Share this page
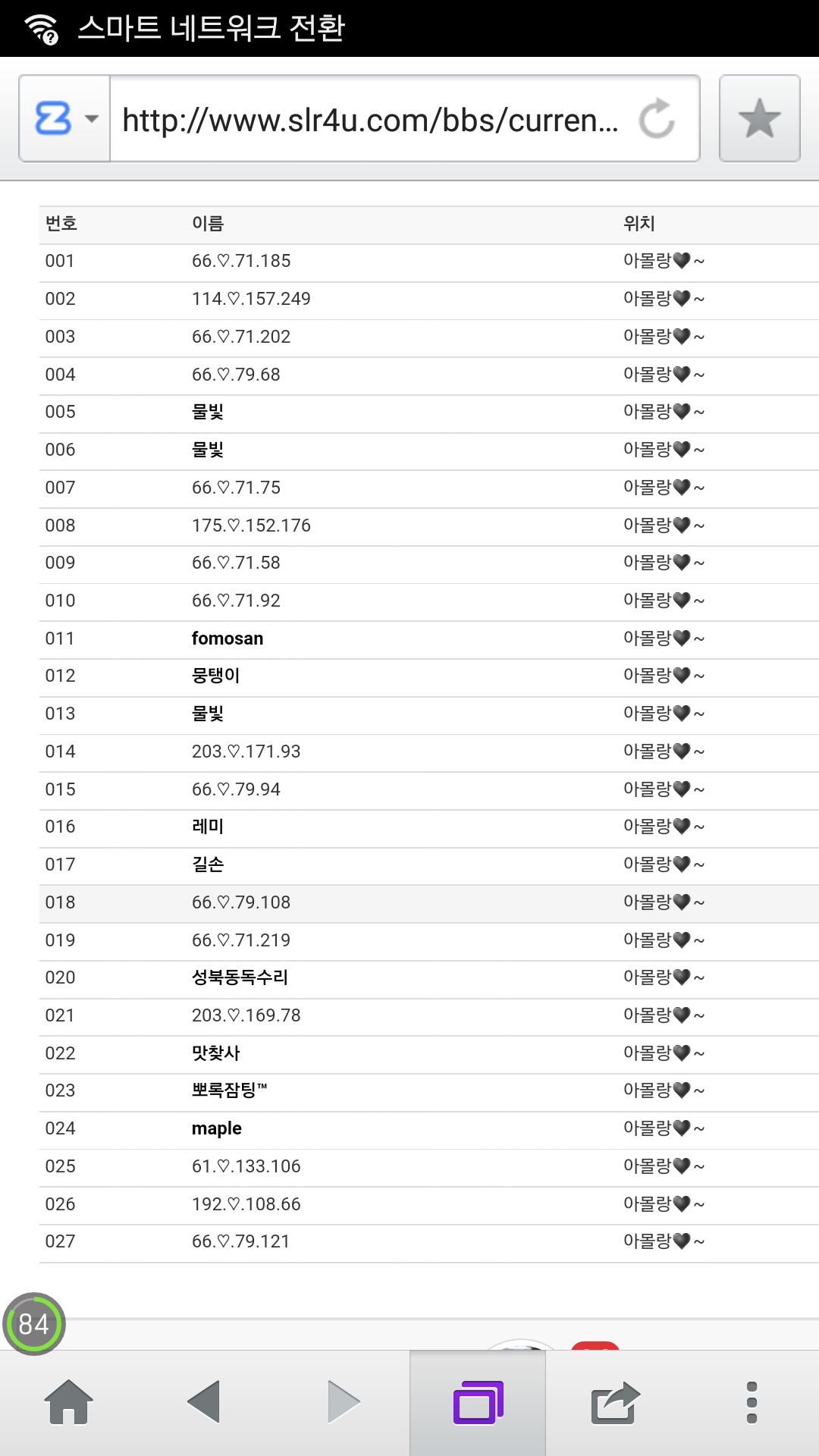Viewport: 819px width, 1456px height. tap(615, 1402)
